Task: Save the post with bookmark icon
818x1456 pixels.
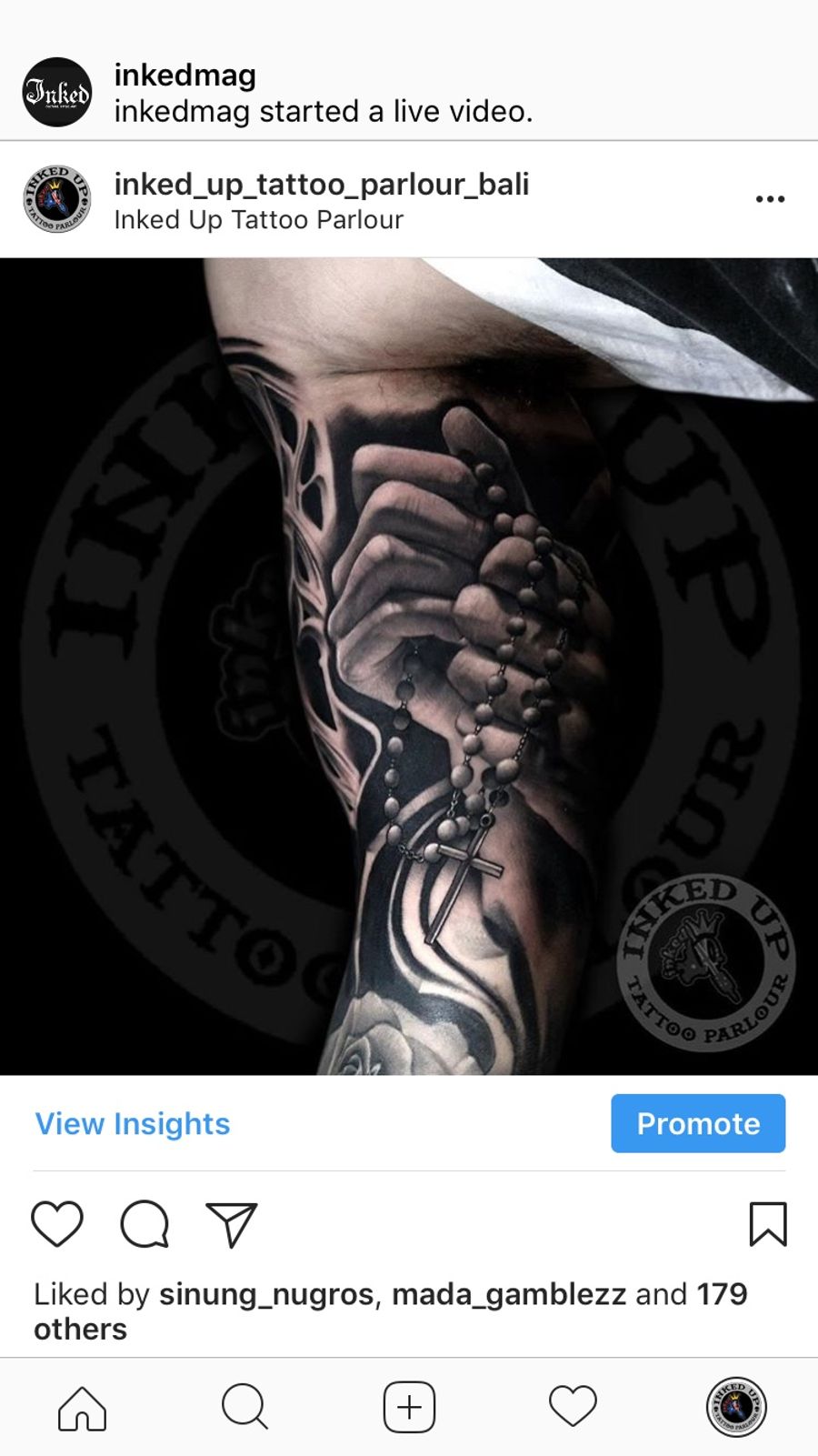Action: pyautogui.click(x=768, y=1224)
